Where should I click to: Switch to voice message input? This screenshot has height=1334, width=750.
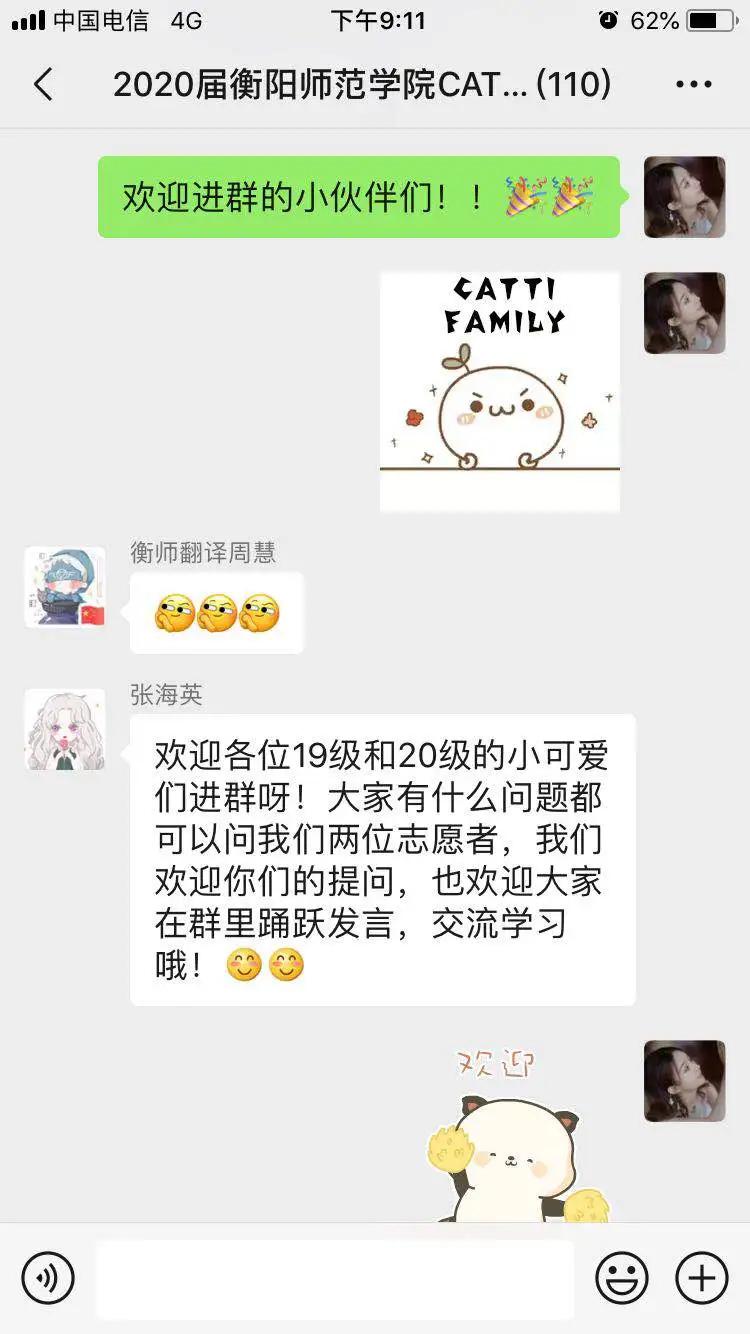coord(48,1278)
